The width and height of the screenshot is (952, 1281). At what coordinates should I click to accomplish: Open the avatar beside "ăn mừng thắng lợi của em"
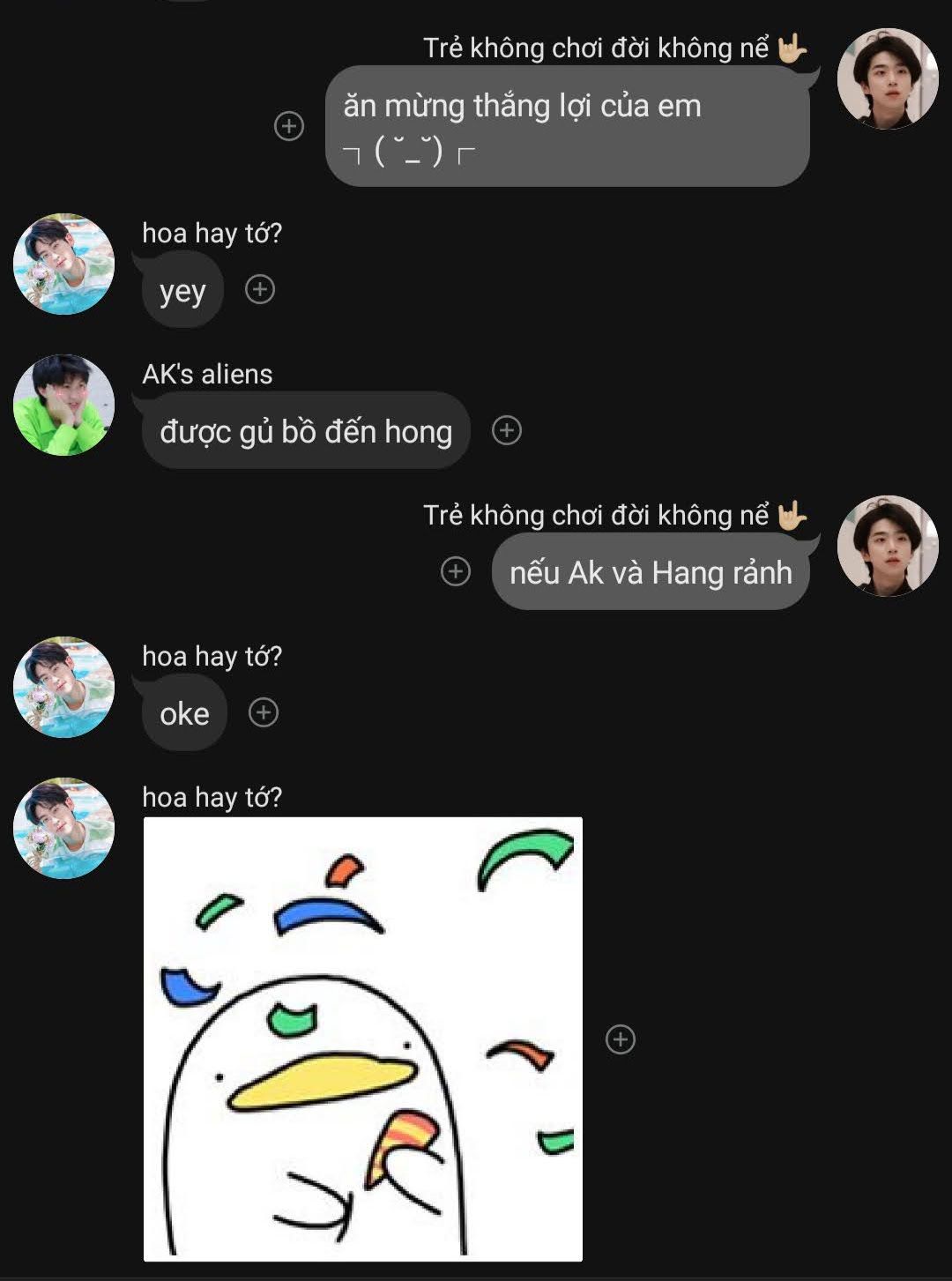[x=887, y=79]
